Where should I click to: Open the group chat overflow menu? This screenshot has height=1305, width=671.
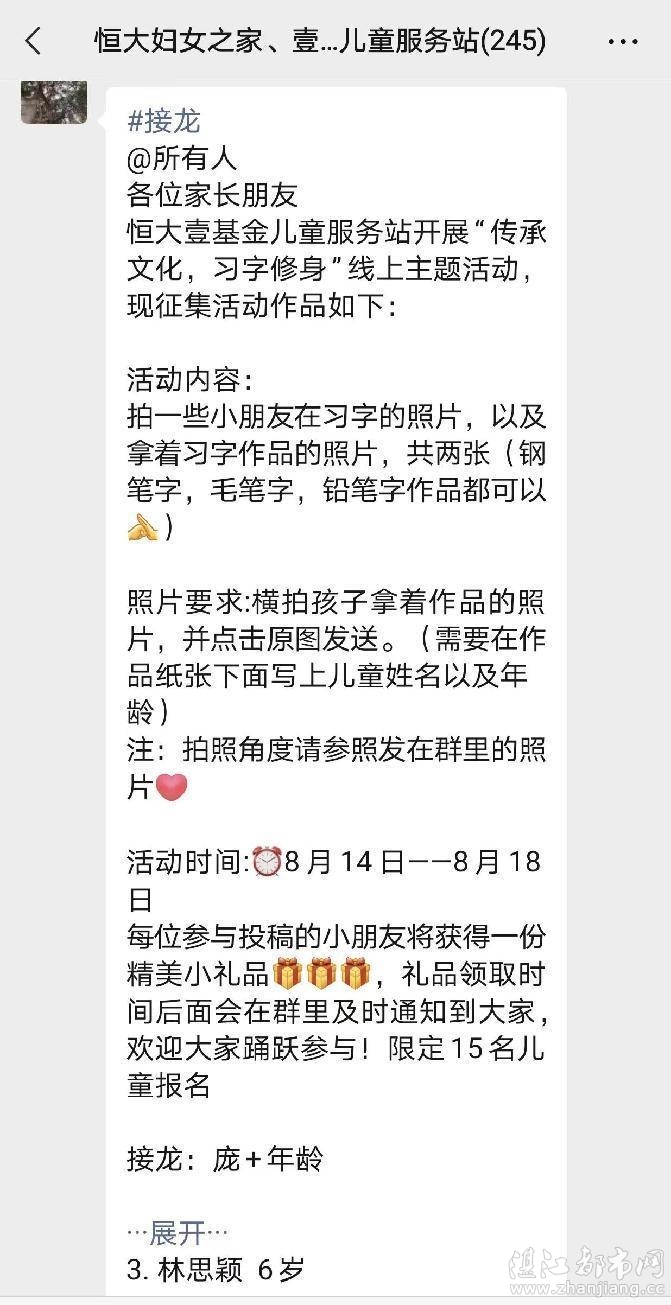tap(622, 42)
